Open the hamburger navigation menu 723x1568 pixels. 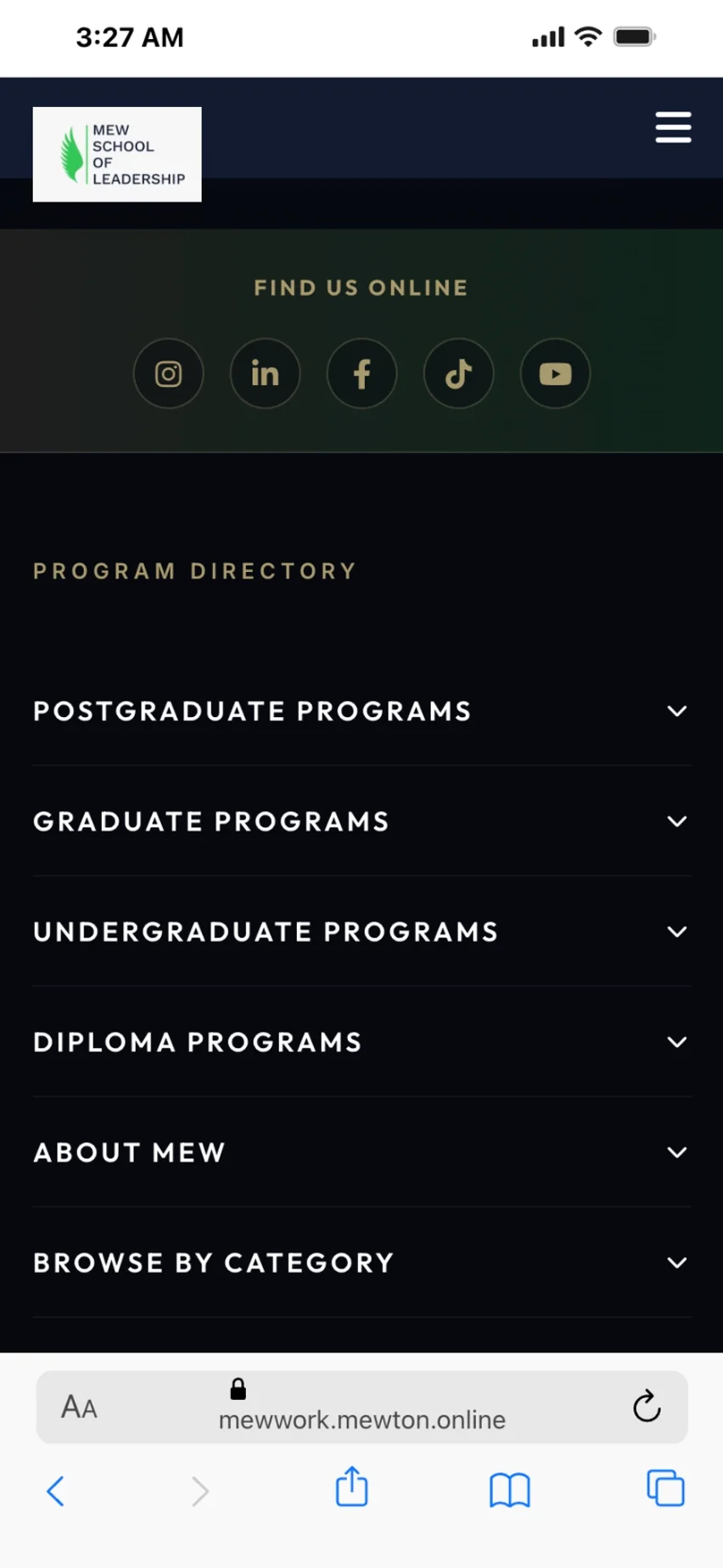click(673, 127)
